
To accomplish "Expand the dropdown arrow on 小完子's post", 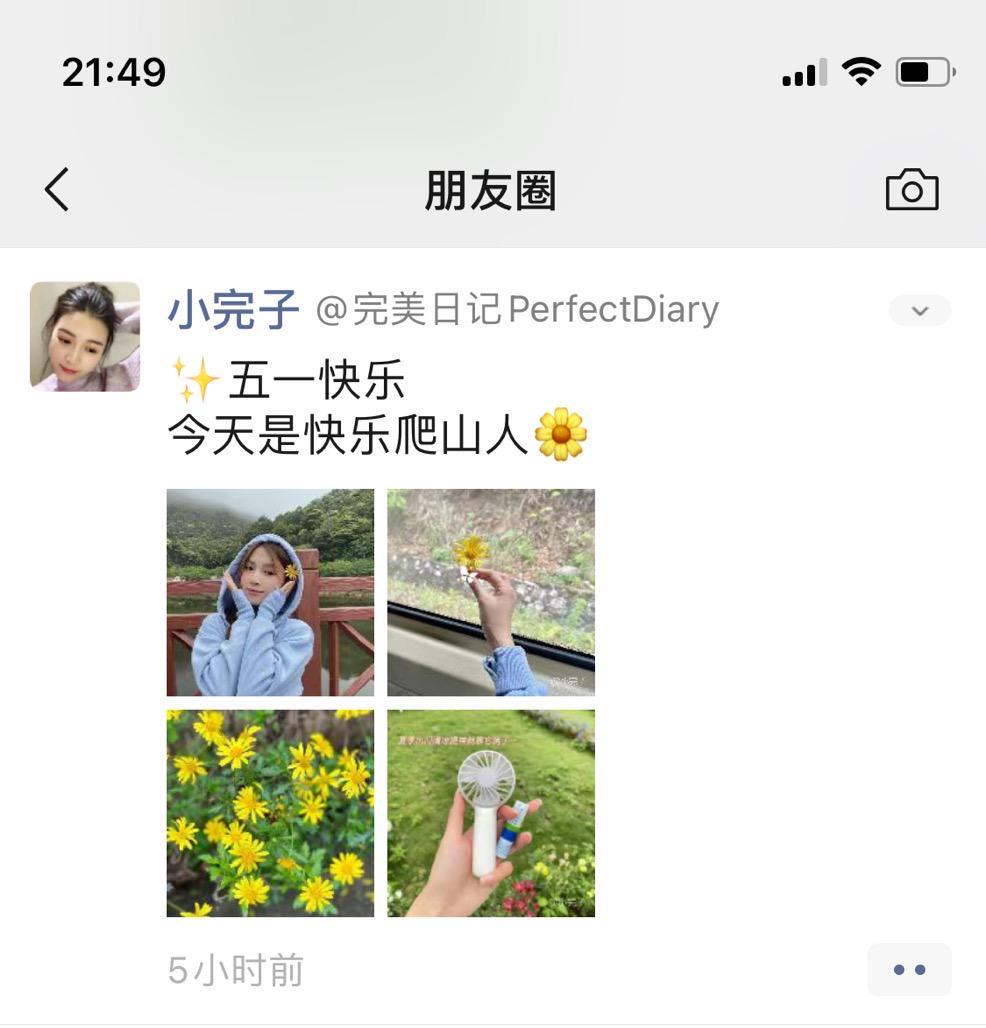I will [x=919, y=310].
